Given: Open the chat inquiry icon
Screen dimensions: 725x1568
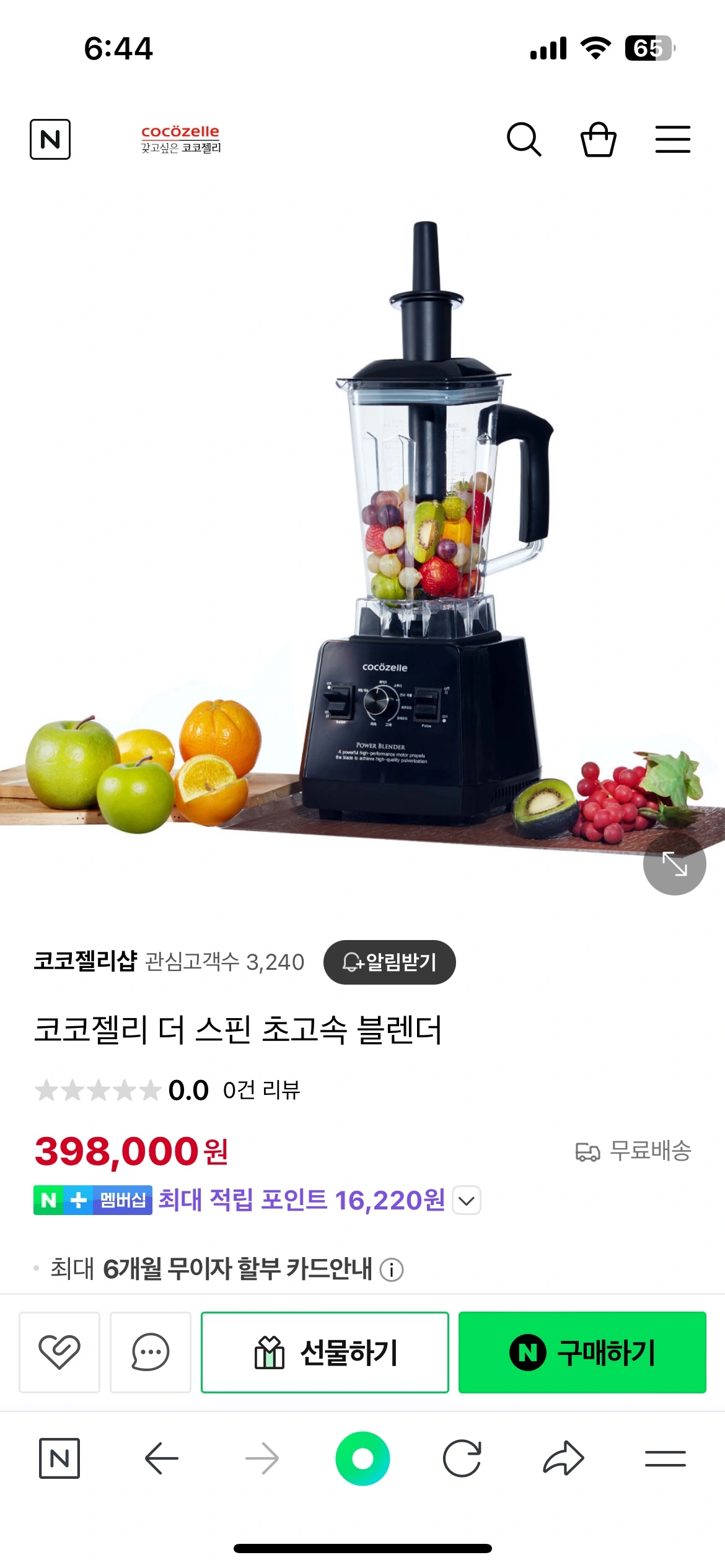Looking at the screenshot, I should 151,1352.
